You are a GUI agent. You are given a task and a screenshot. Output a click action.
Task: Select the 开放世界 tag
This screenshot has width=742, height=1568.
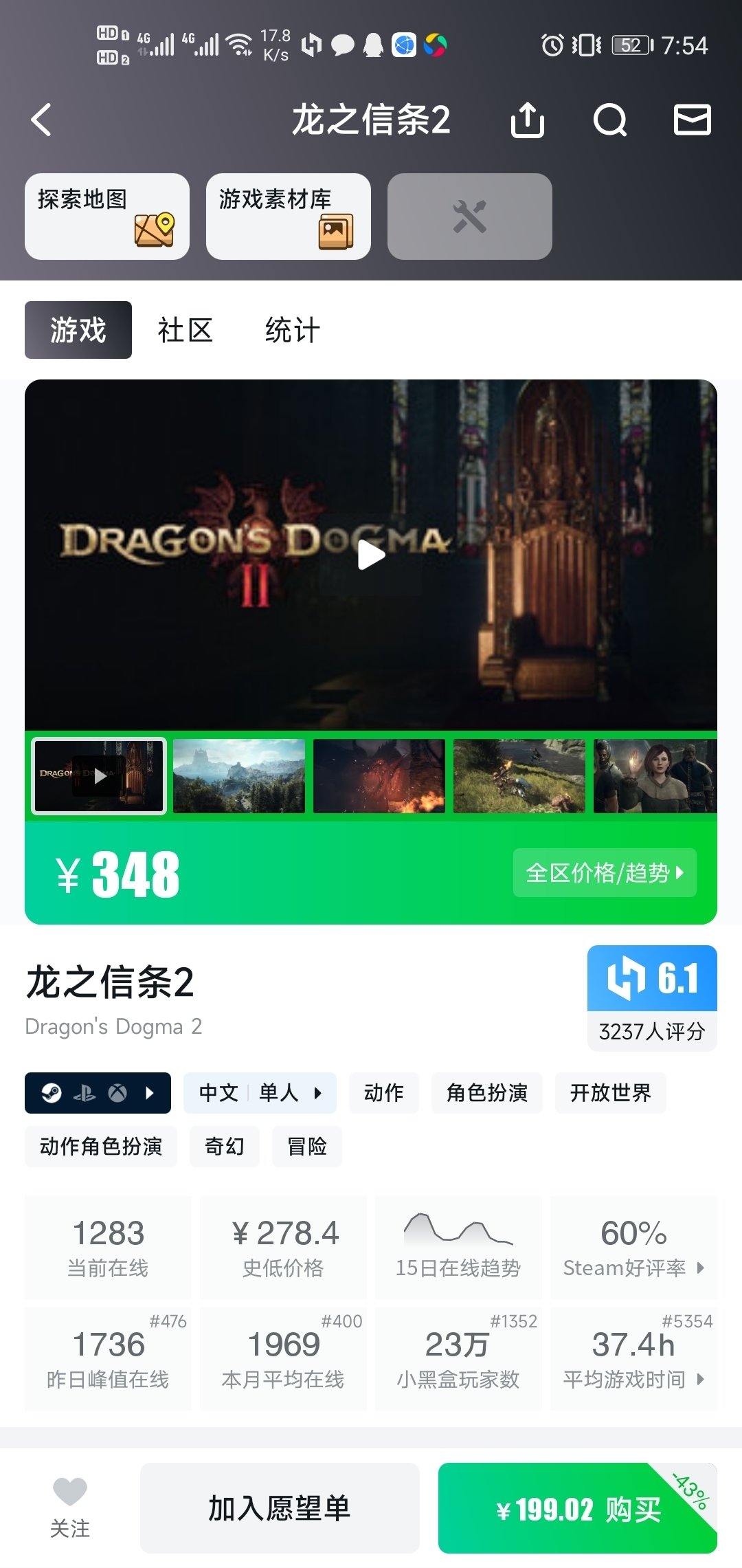pos(610,1092)
